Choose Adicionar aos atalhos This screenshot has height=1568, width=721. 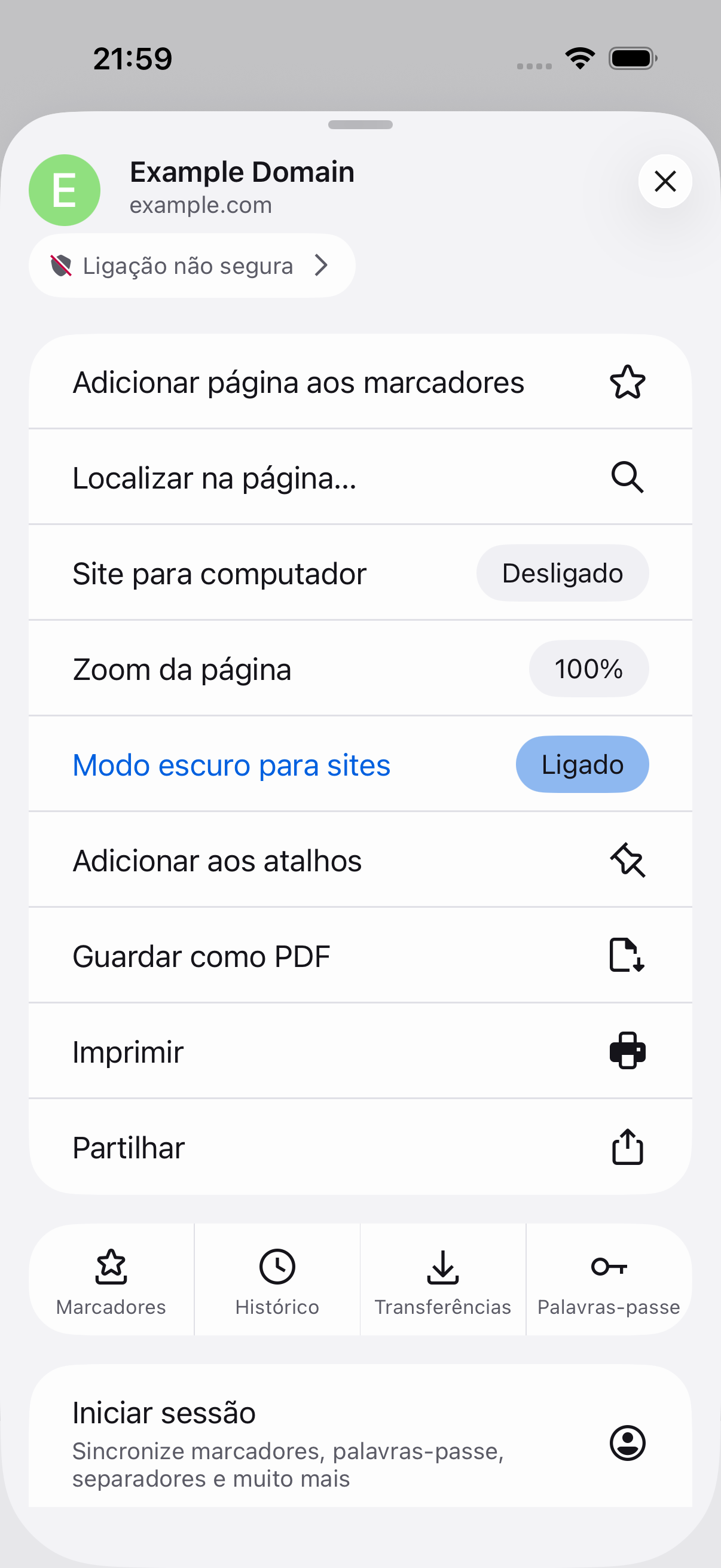359,861
